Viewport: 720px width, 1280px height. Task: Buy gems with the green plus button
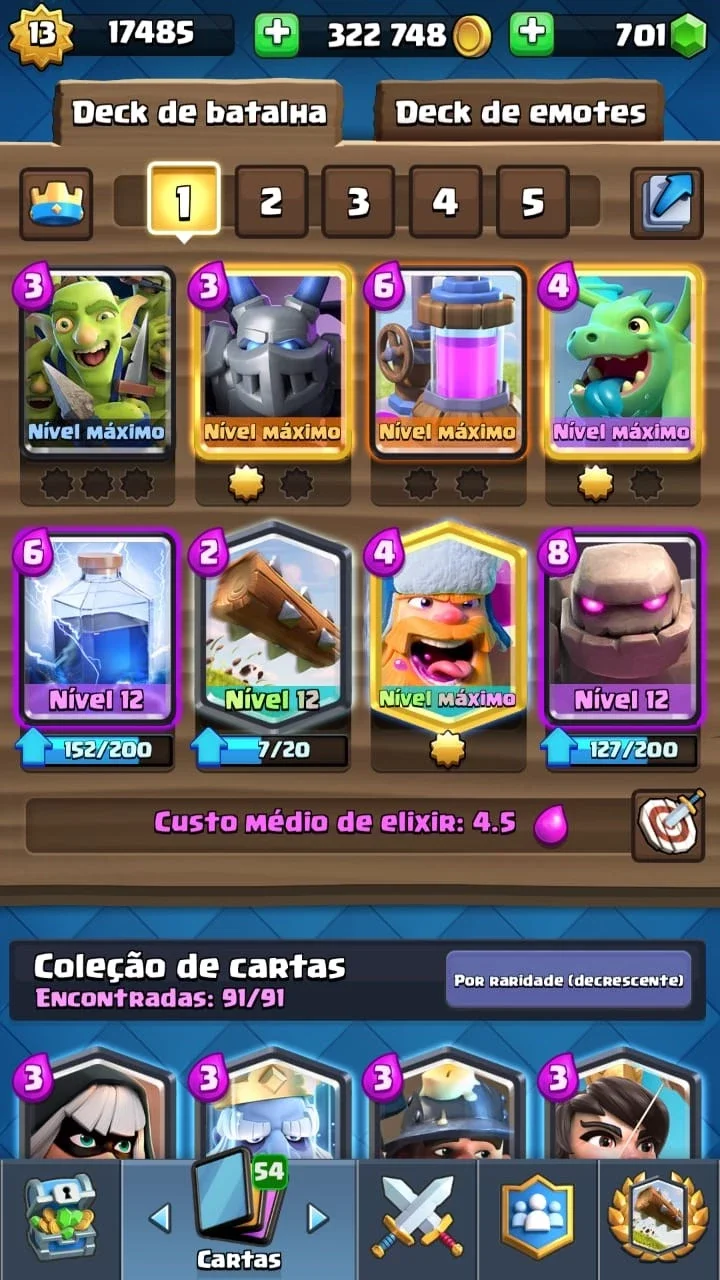[x=532, y=35]
